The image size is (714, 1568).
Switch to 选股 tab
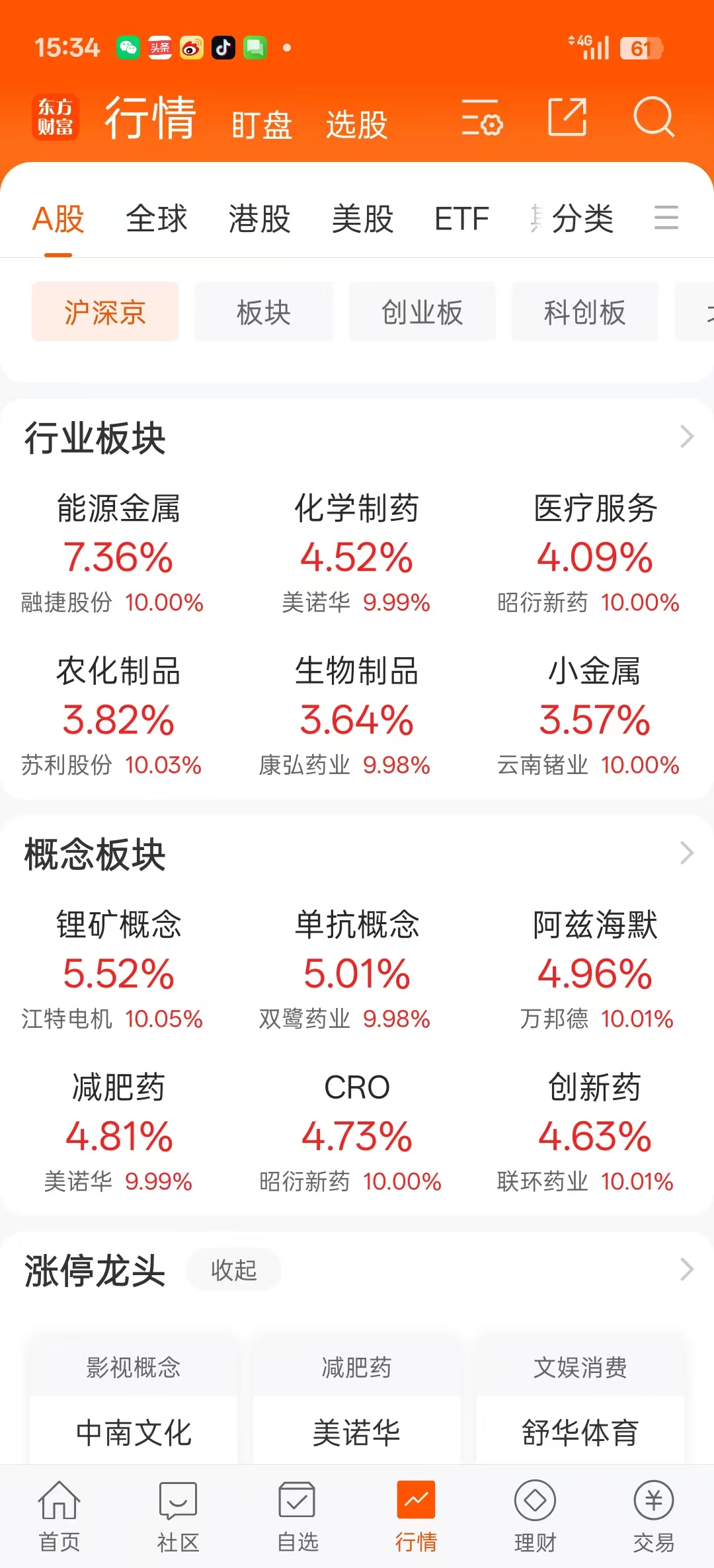click(x=356, y=124)
